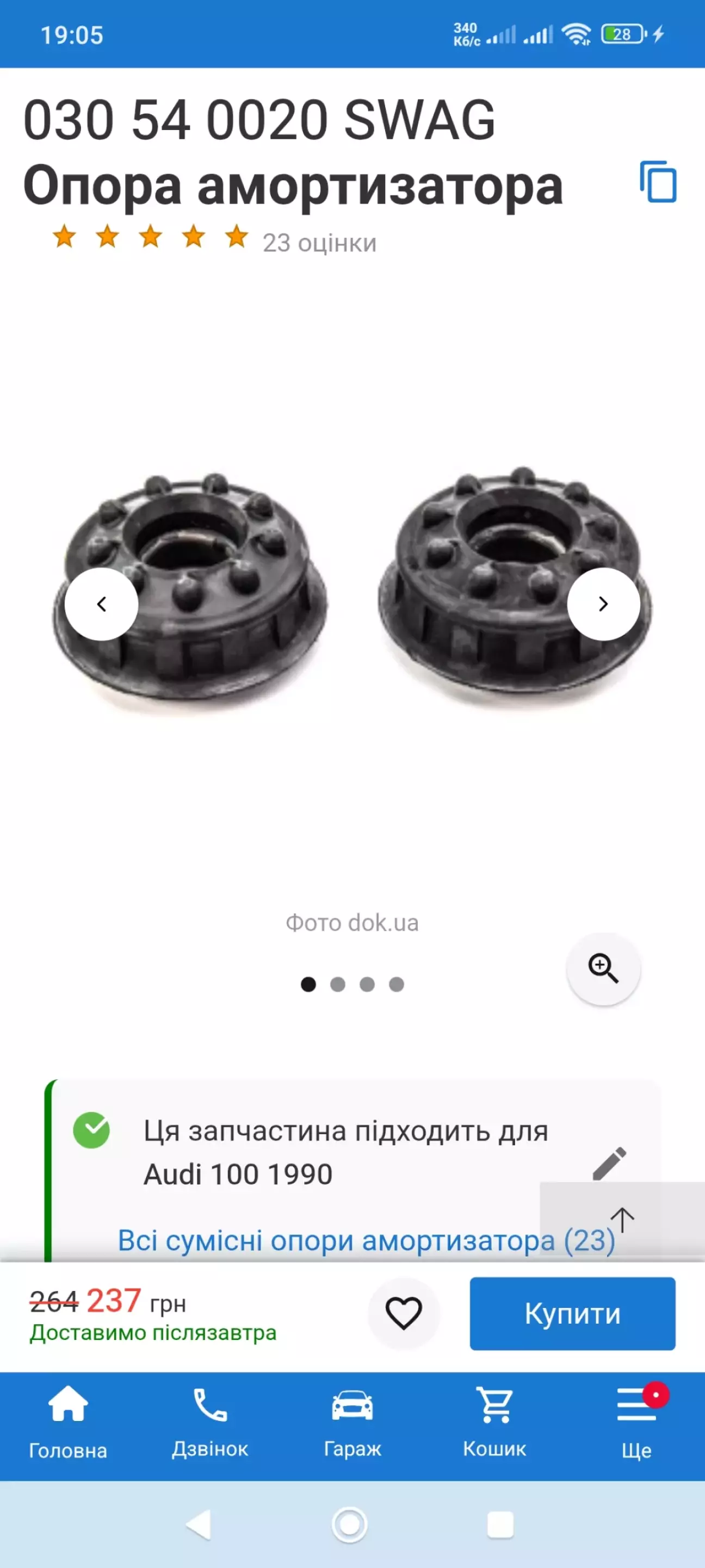Go back with the system back button
This screenshot has height=1568, width=705.
tap(199, 1524)
